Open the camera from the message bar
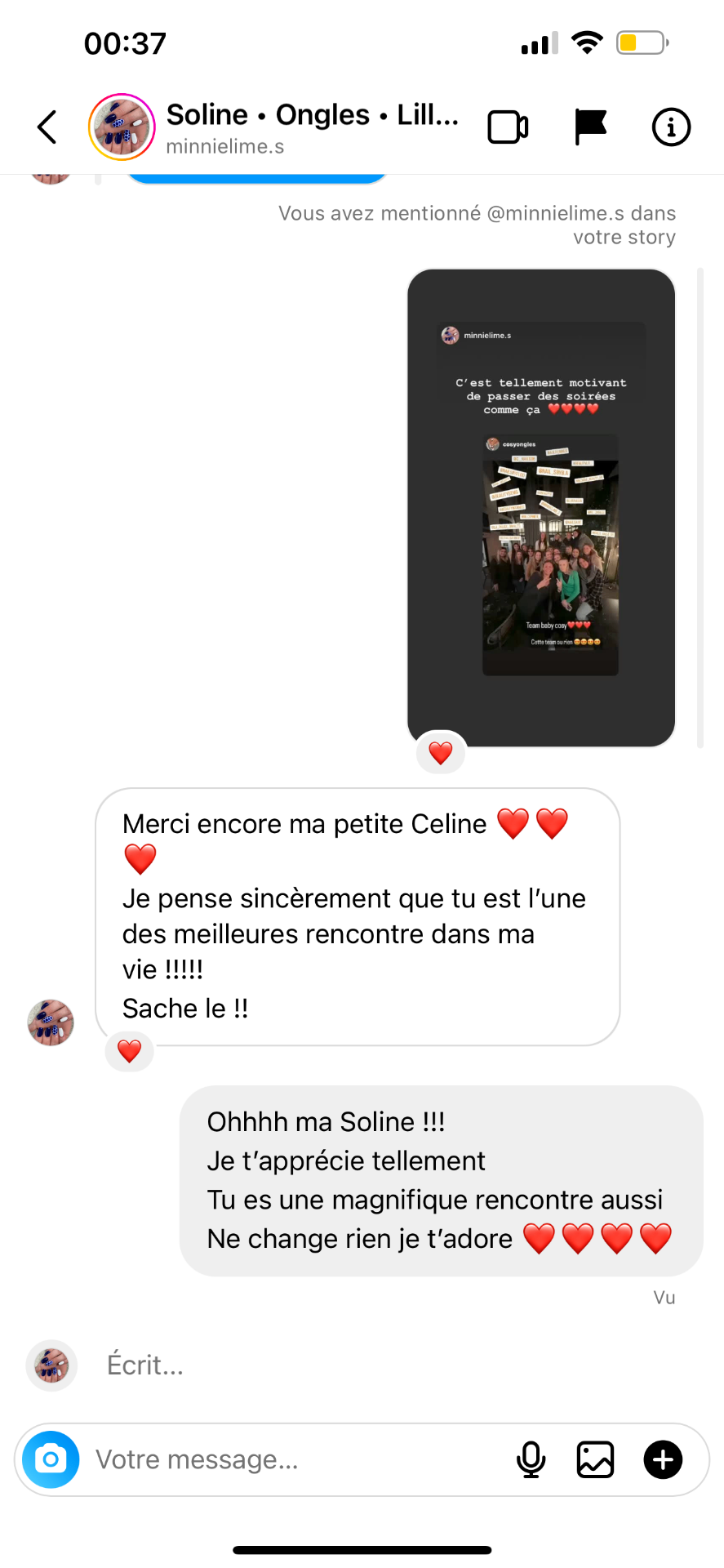724x1568 pixels. [x=51, y=1459]
